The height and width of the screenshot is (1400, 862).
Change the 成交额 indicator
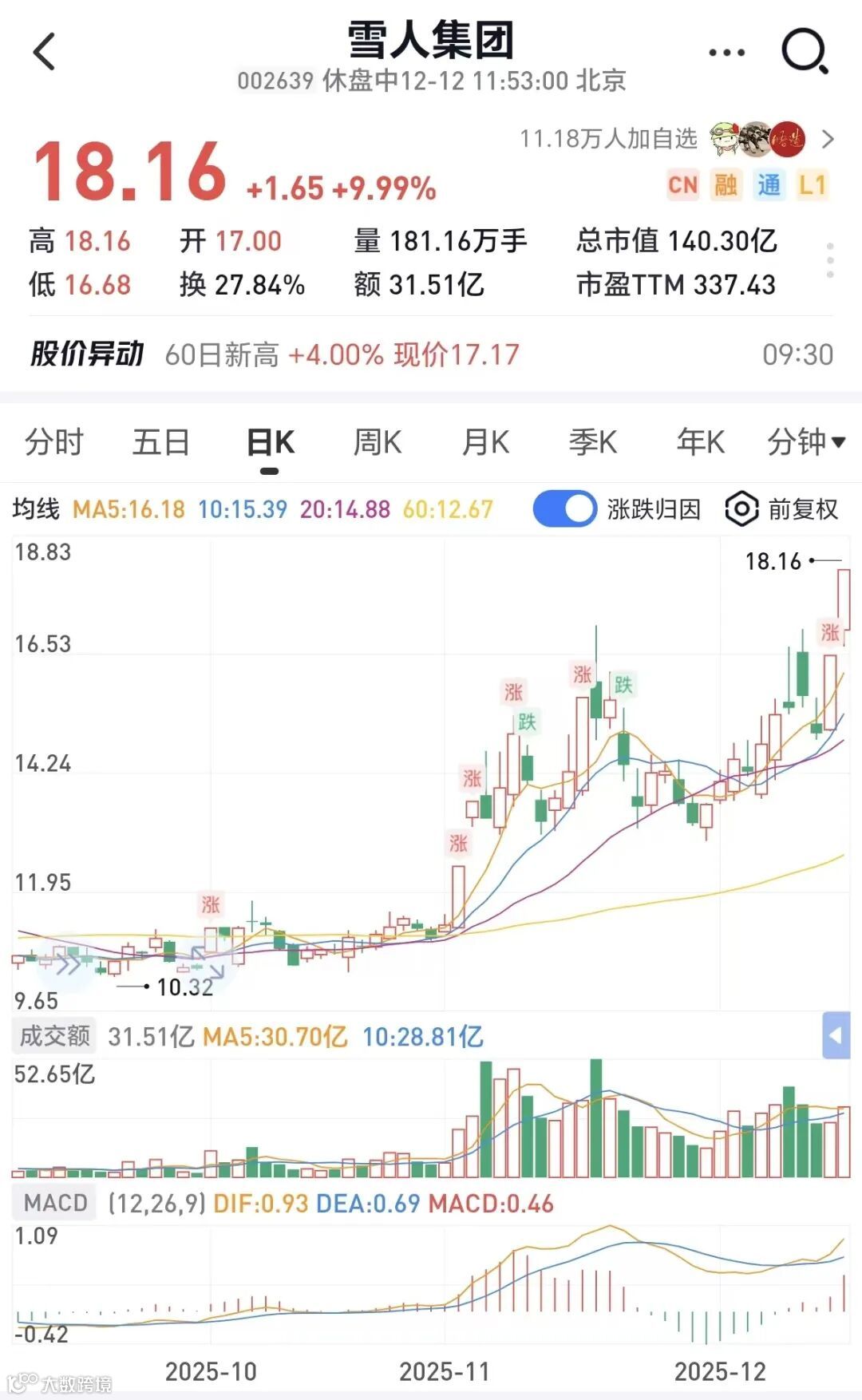point(54,1036)
